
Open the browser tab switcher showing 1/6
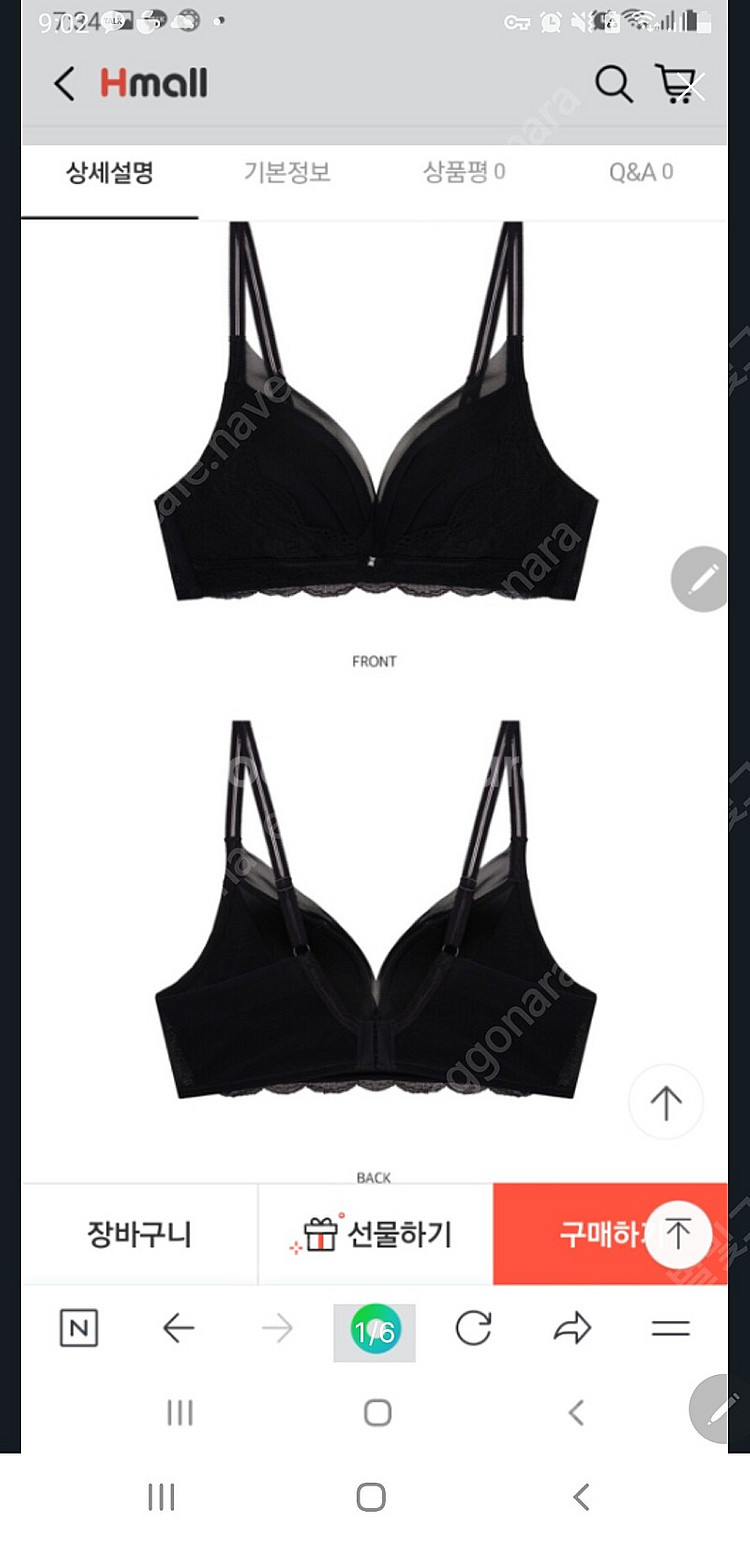point(375,1332)
